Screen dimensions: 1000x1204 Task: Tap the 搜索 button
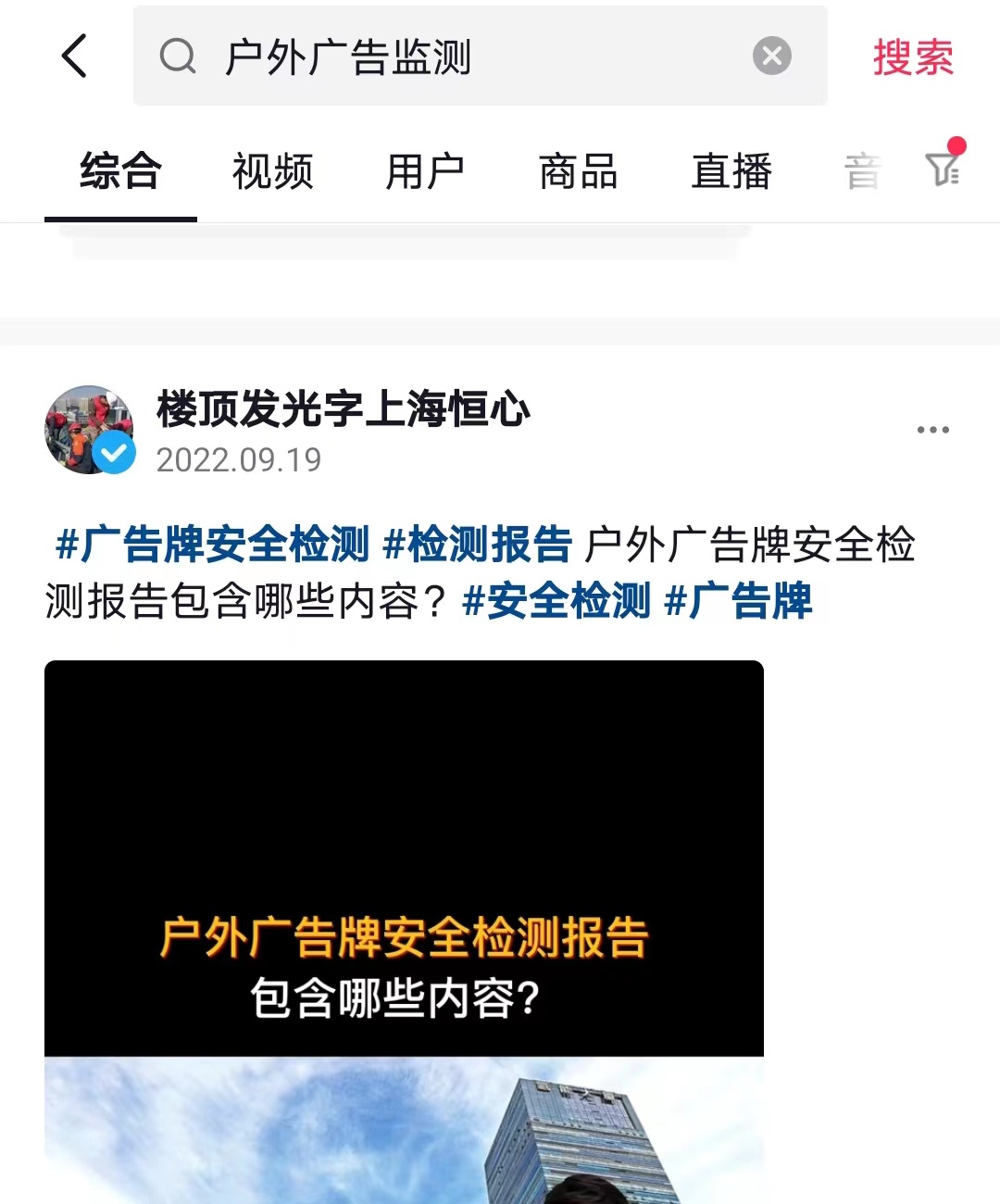click(x=912, y=57)
